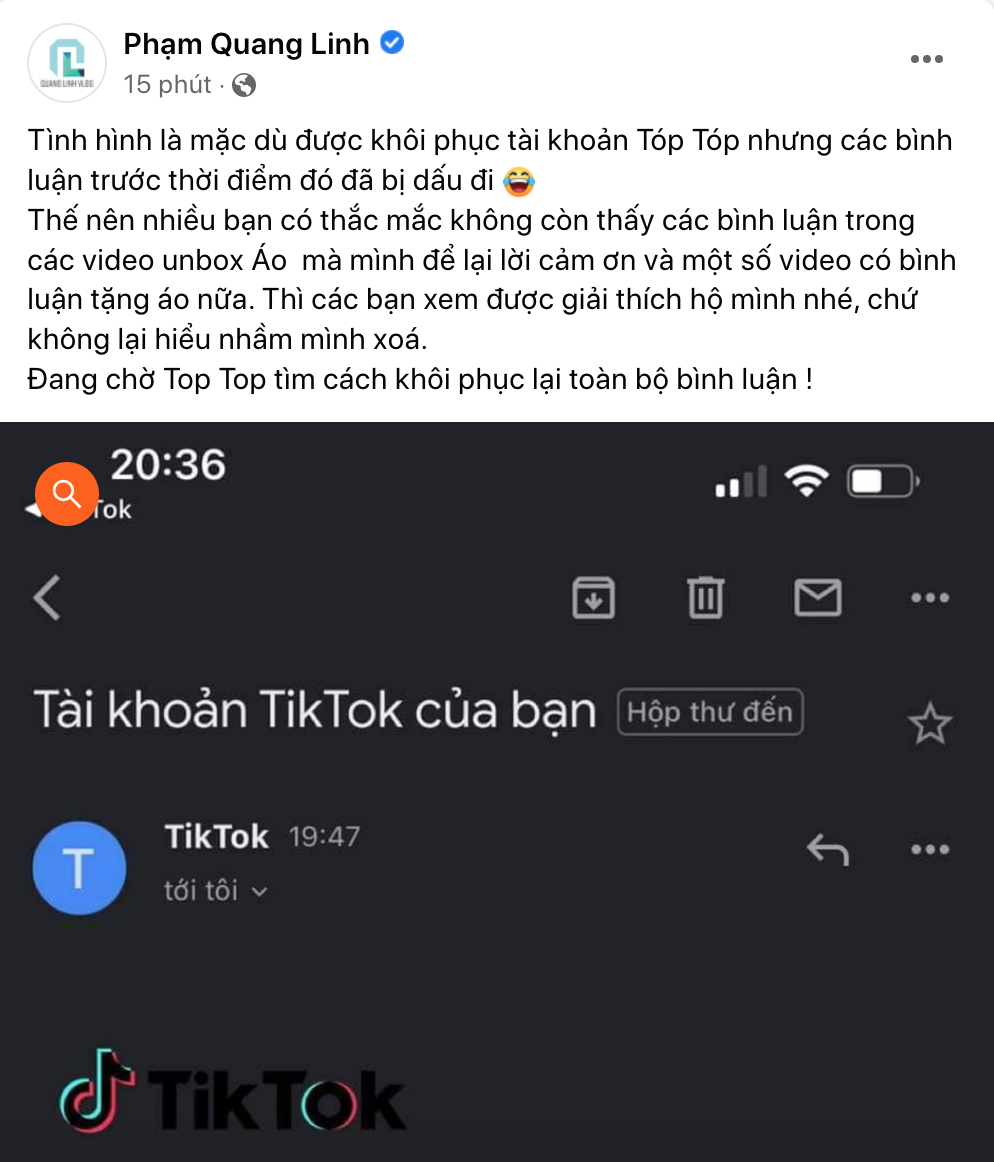Tap the Wi-Fi indicator in the status bar
The height and width of the screenshot is (1162, 994).
[807, 481]
